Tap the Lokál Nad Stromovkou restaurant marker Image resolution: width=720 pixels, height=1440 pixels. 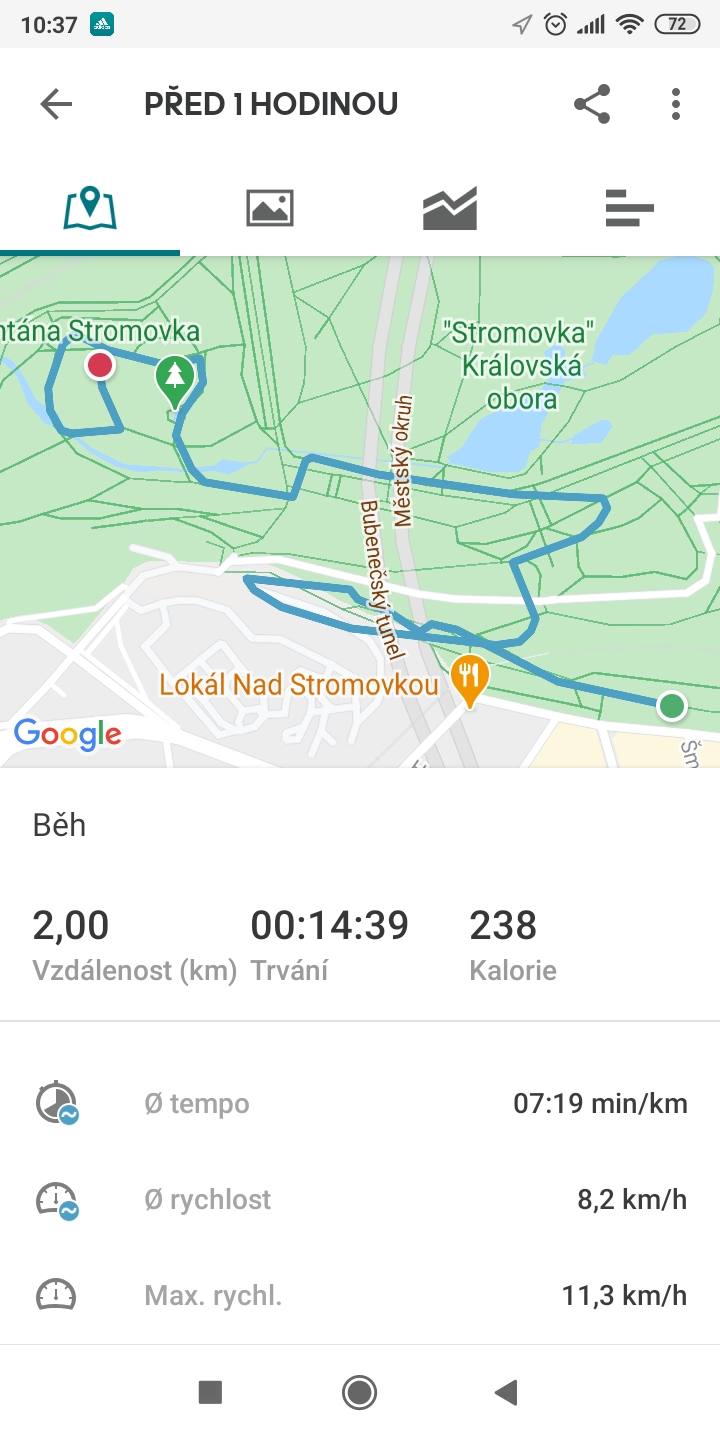point(469,680)
